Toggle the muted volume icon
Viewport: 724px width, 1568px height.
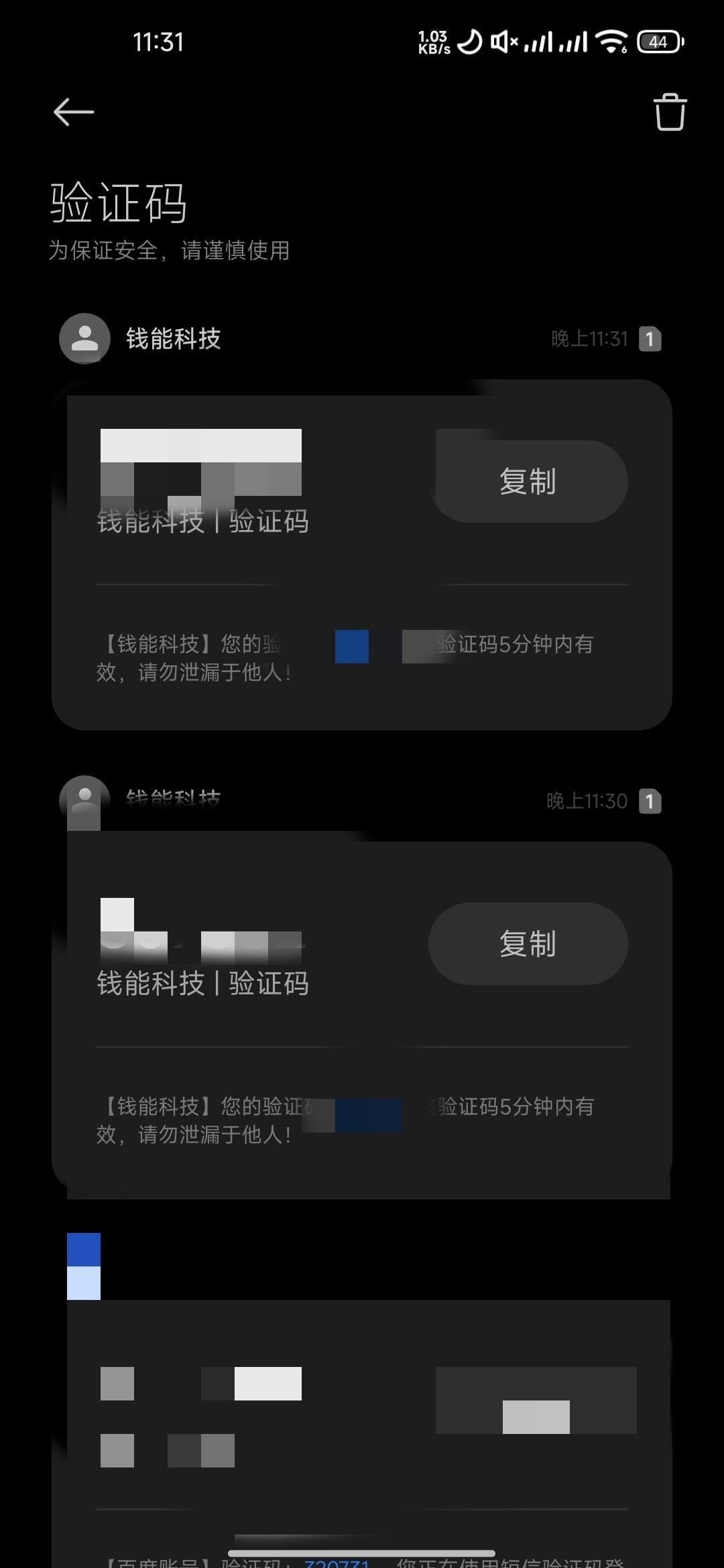coord(503,42)
